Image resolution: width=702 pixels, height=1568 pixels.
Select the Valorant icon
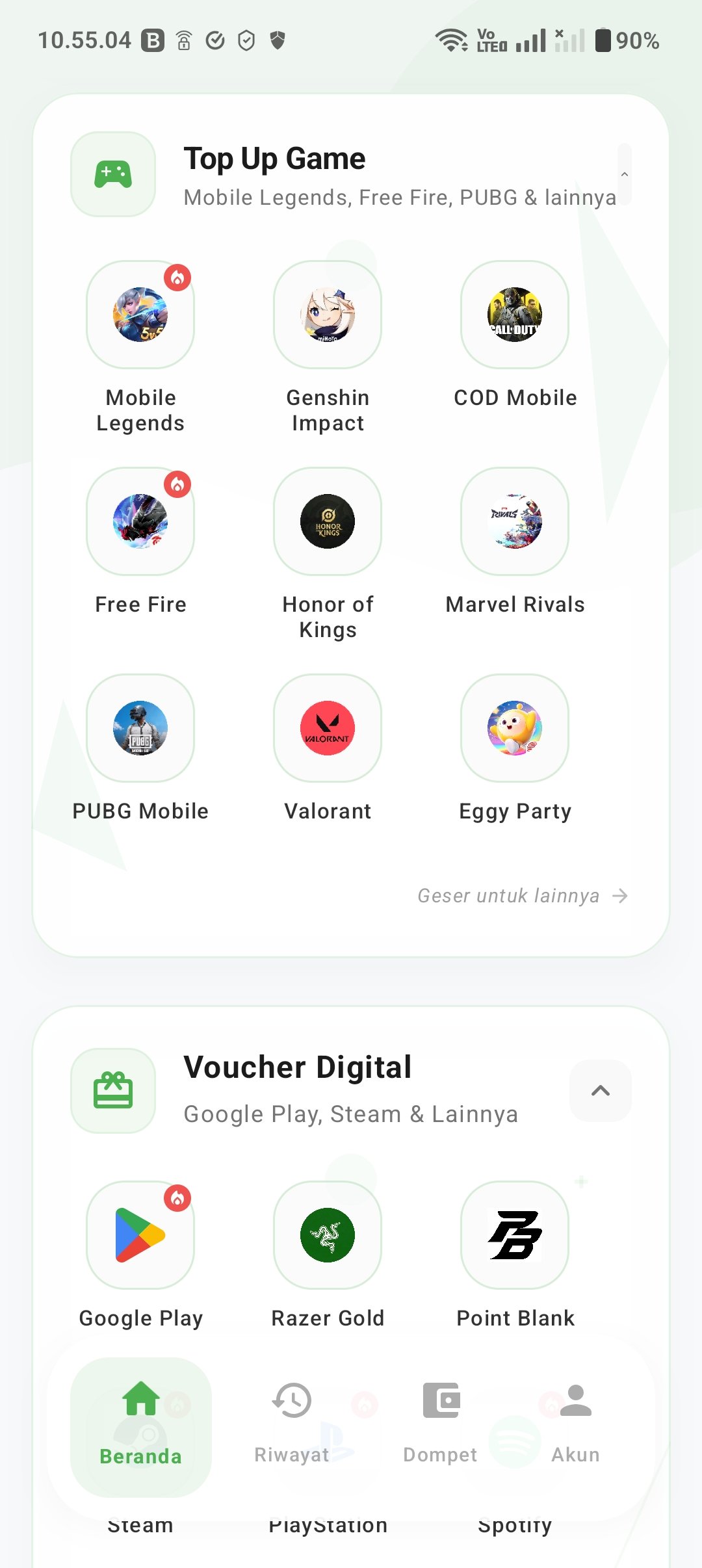pyautogui.click(x=328, y=728)
